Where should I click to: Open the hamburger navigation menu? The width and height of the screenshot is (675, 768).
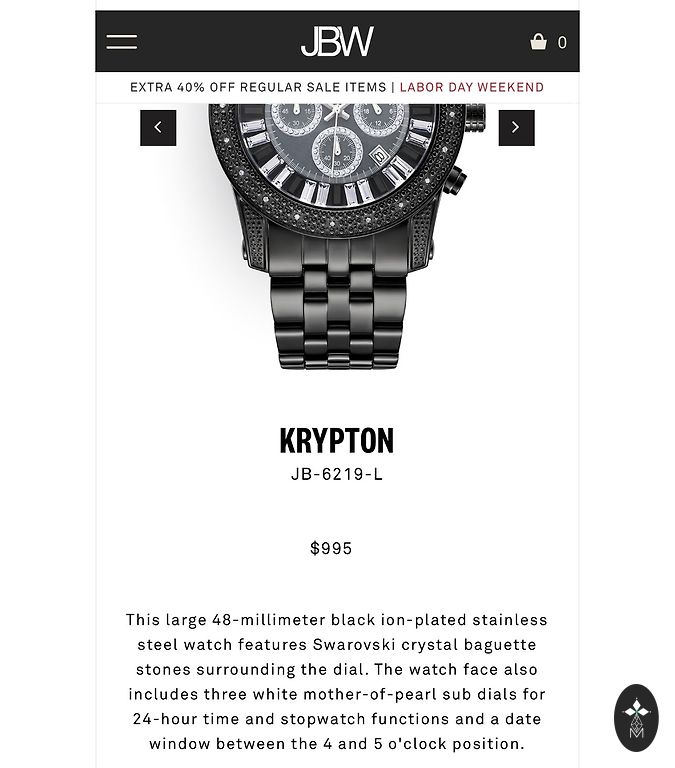pyautogui.click(x=122, y=42)
